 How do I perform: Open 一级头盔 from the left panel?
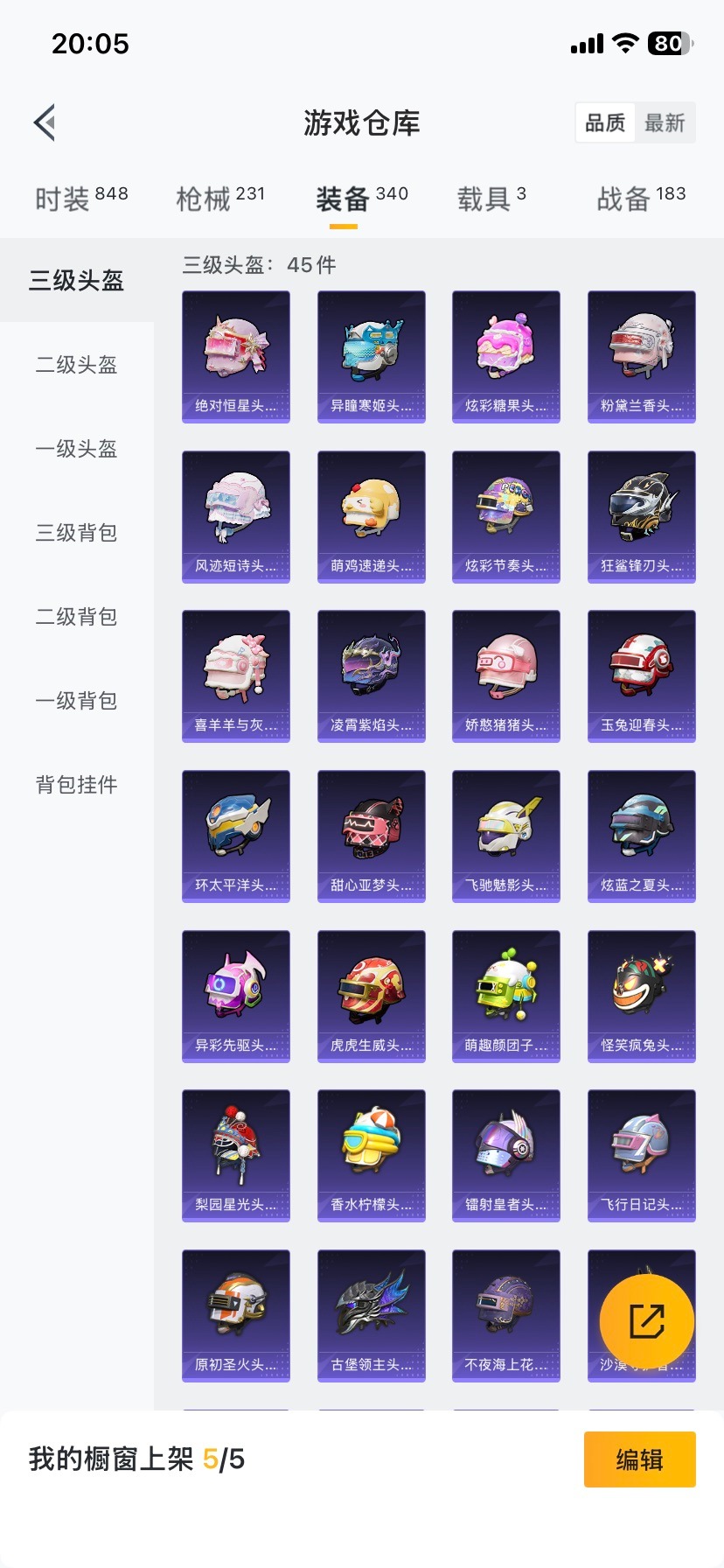click(x=74, y=449)
